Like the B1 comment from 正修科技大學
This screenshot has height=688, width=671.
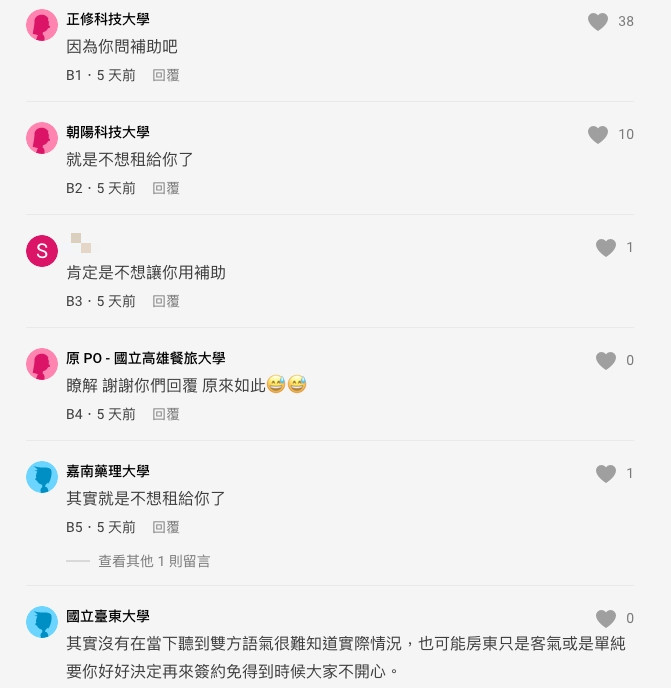click(x=598, y=22)
